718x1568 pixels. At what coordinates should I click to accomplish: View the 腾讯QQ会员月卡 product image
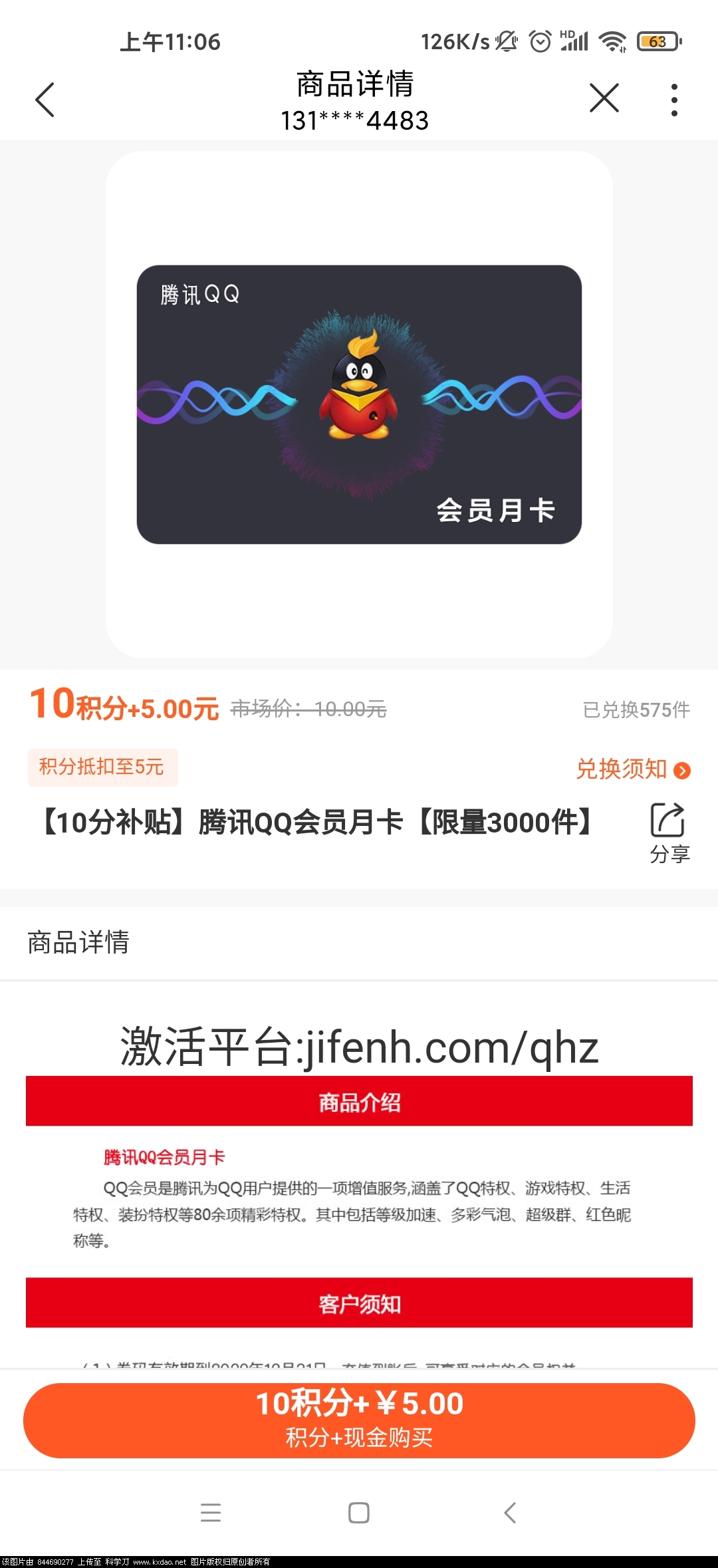(x=359, y=404)
